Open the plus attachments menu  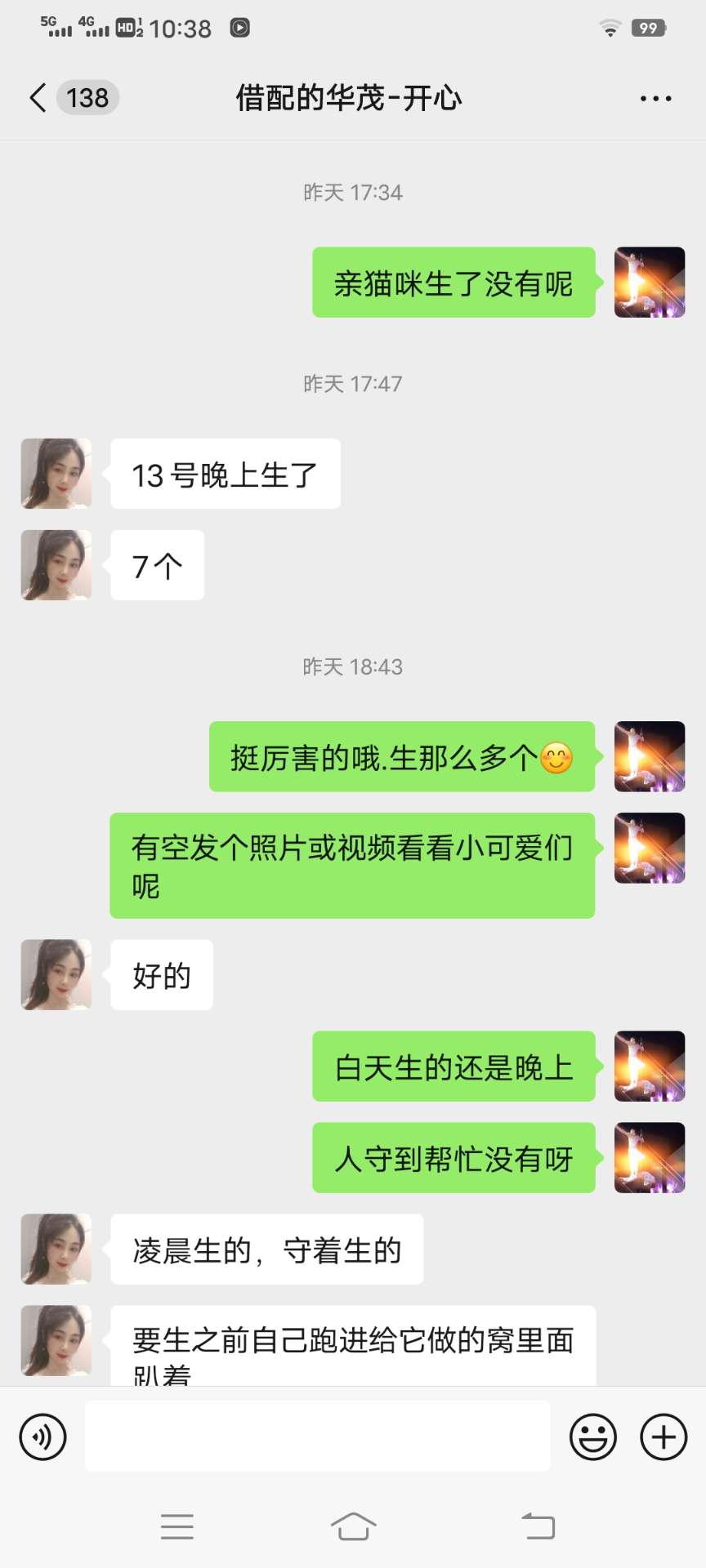tap(664, 1437)
